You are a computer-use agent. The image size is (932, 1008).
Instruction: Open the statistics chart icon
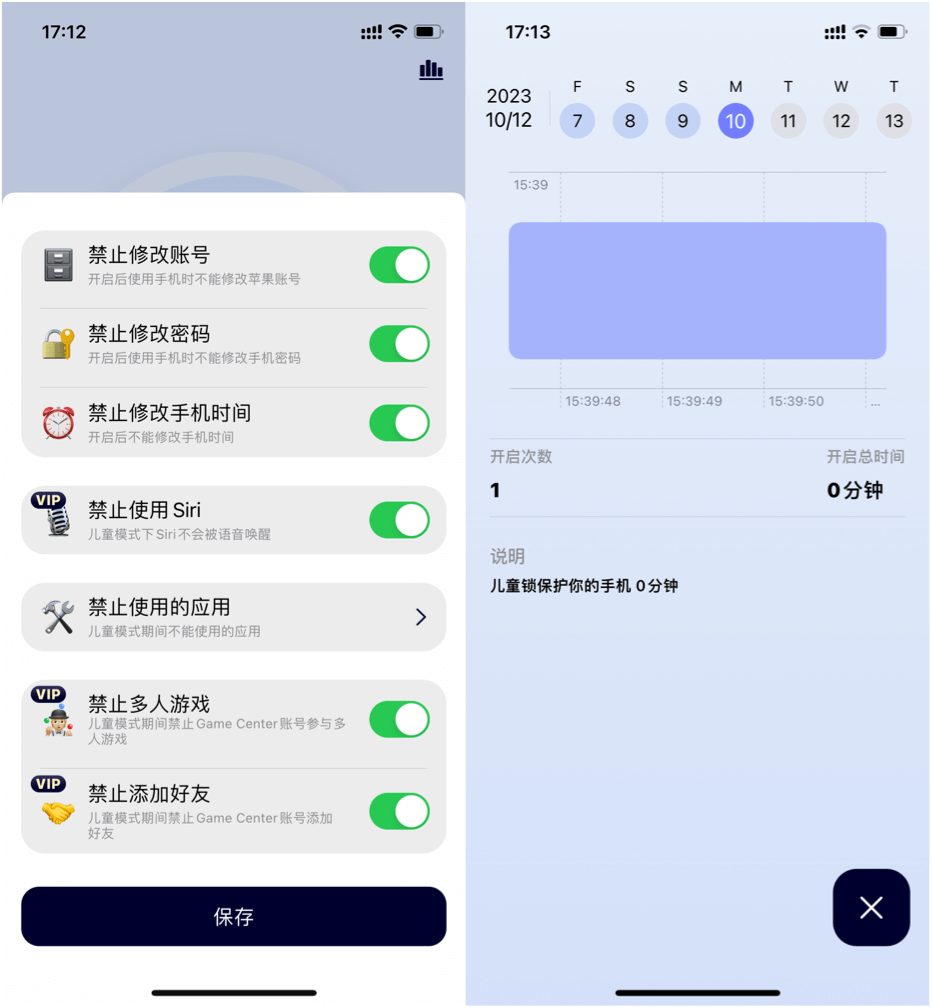coord(431,70)
